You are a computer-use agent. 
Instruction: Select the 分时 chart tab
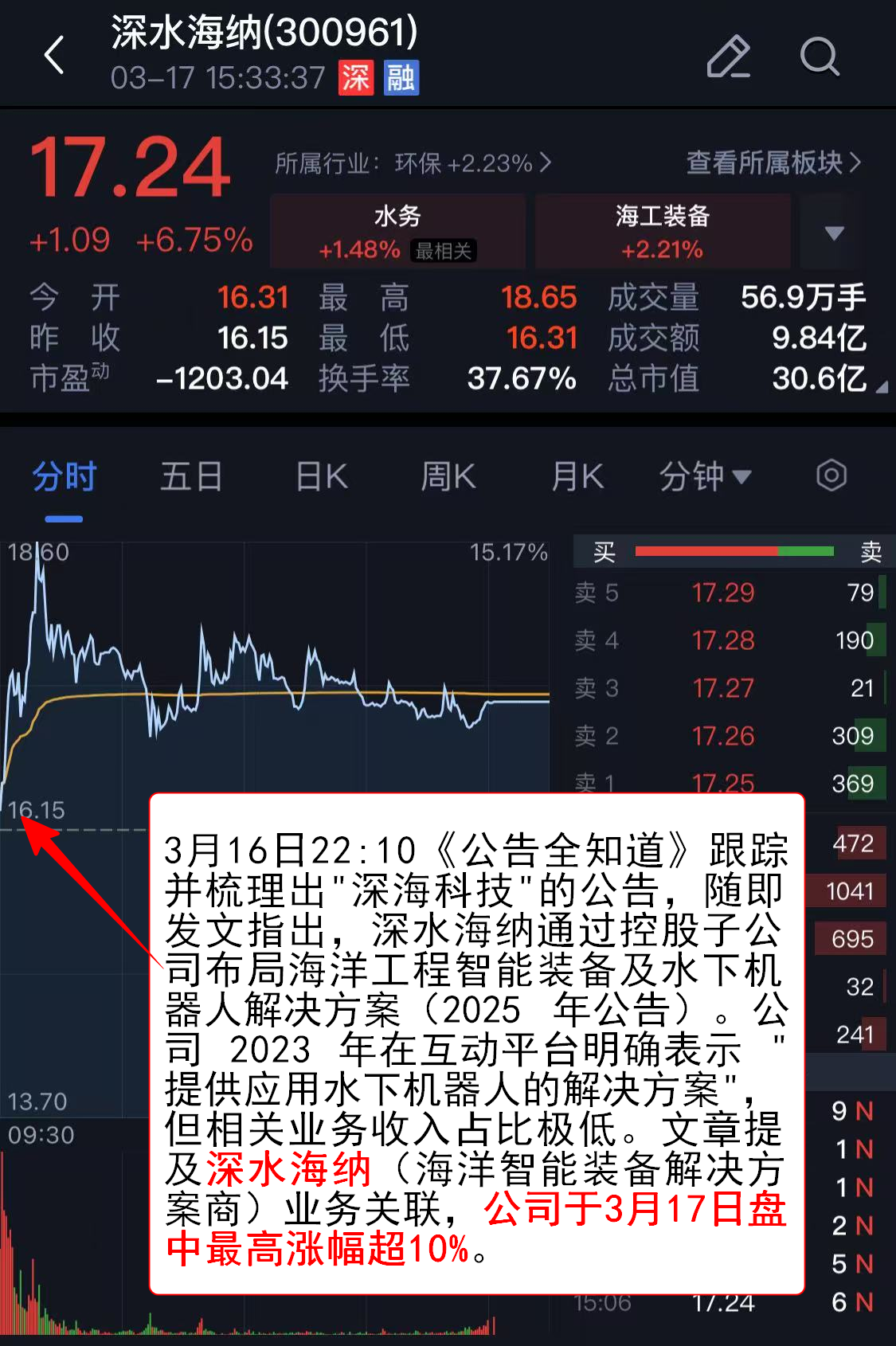click(64, 478)
